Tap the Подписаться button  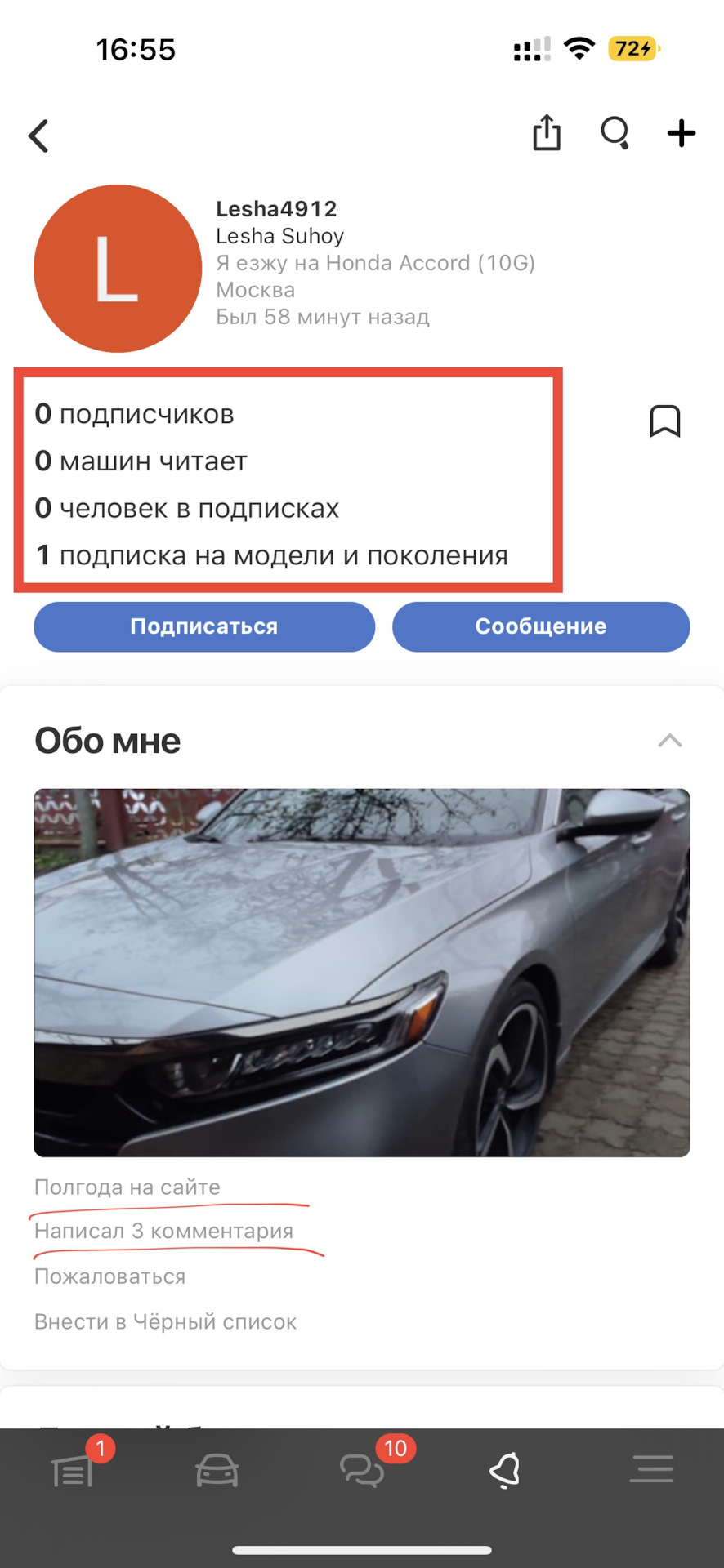click(x=204, y=626)
